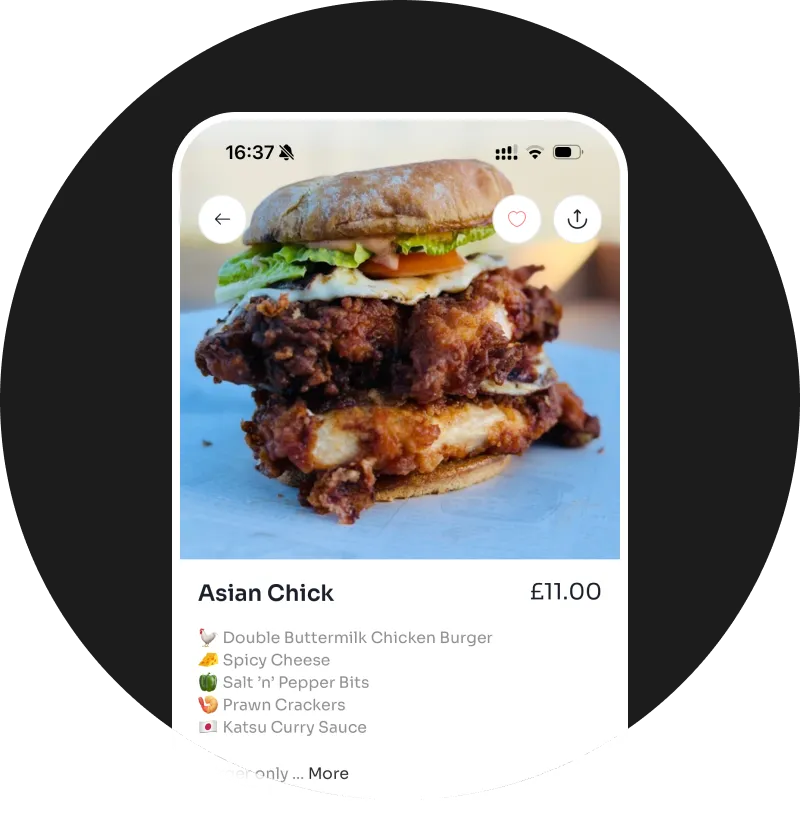Click the Asian Chick title

point(266,593)
